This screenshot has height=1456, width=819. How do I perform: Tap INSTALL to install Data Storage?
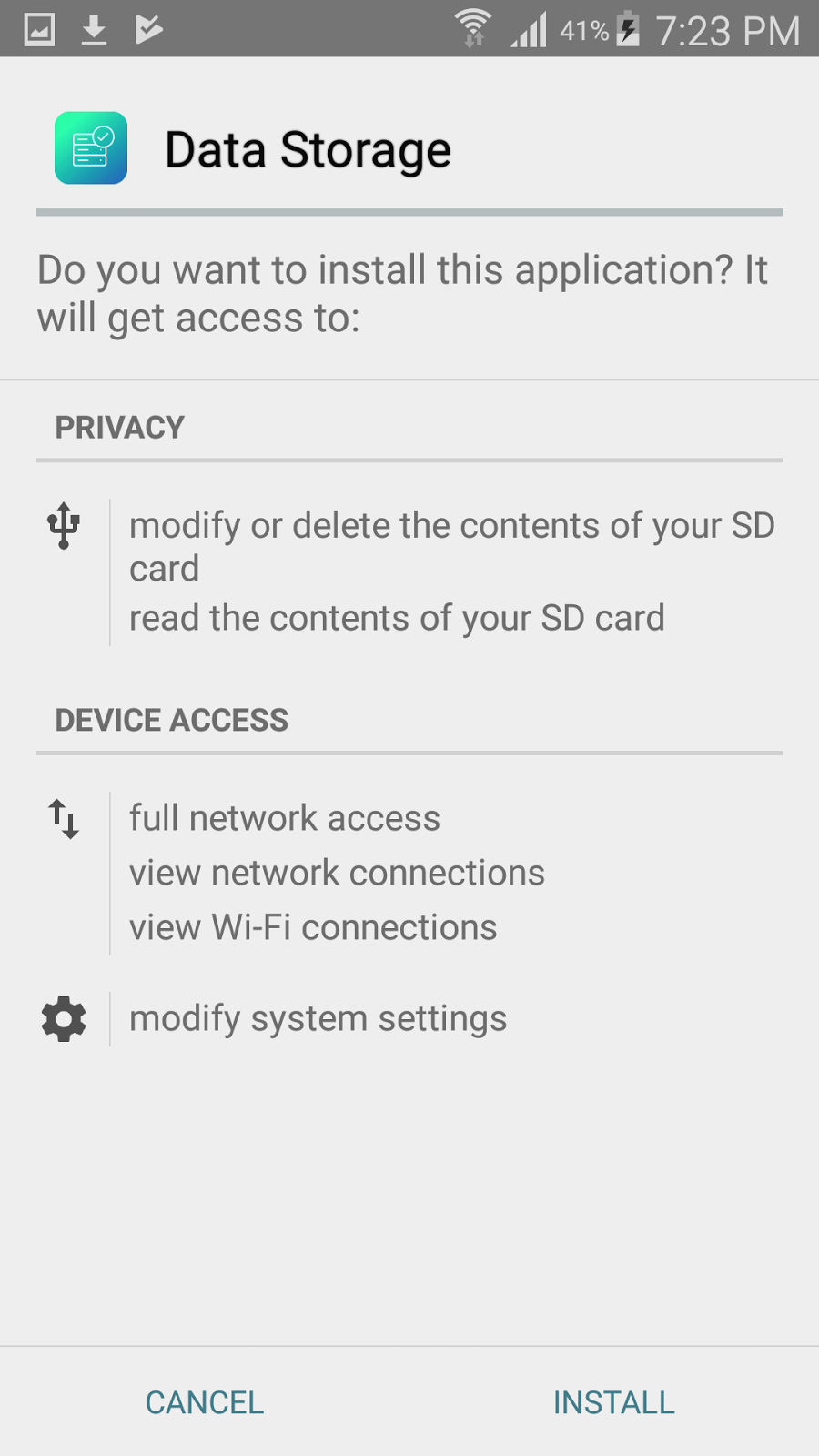(614, 1402)
